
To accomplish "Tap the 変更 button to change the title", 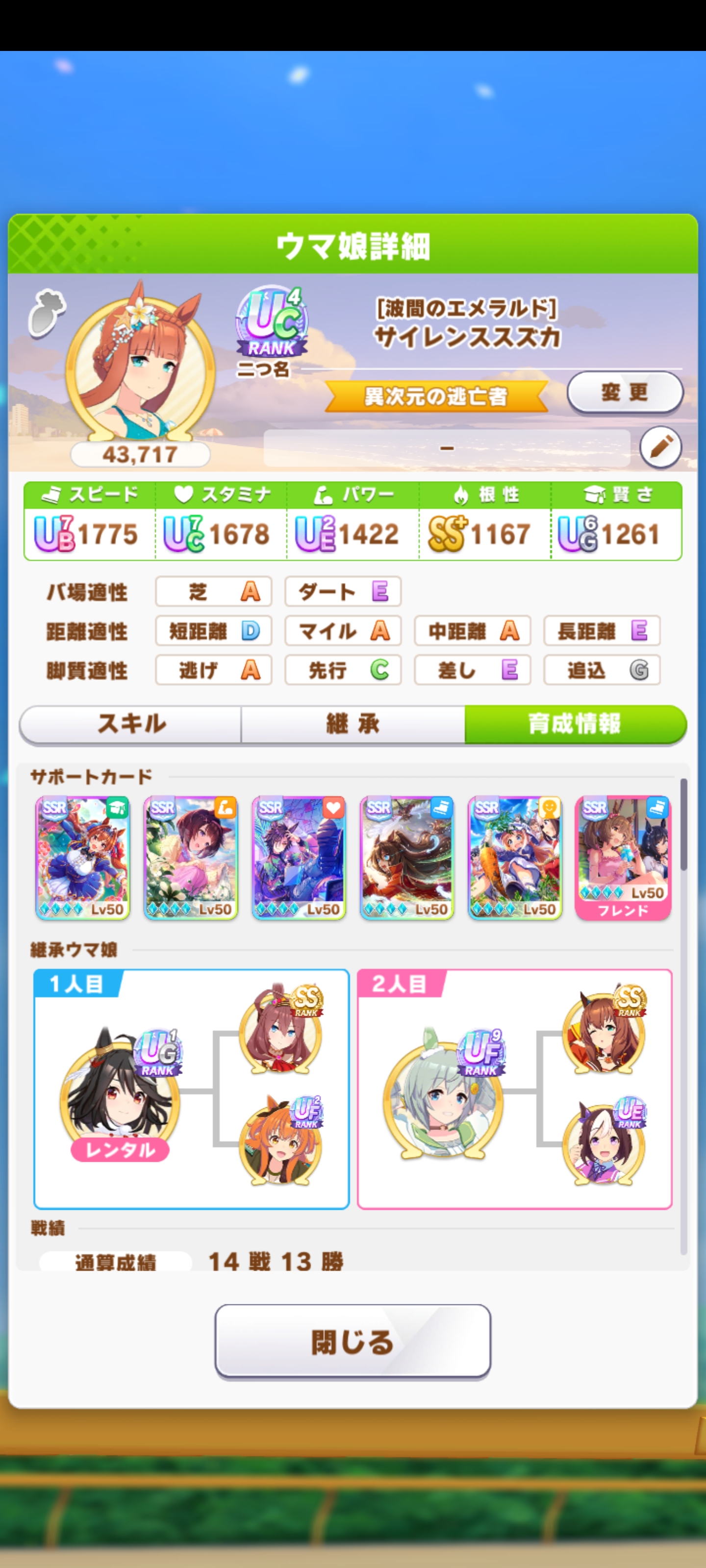I will point(625,392).
